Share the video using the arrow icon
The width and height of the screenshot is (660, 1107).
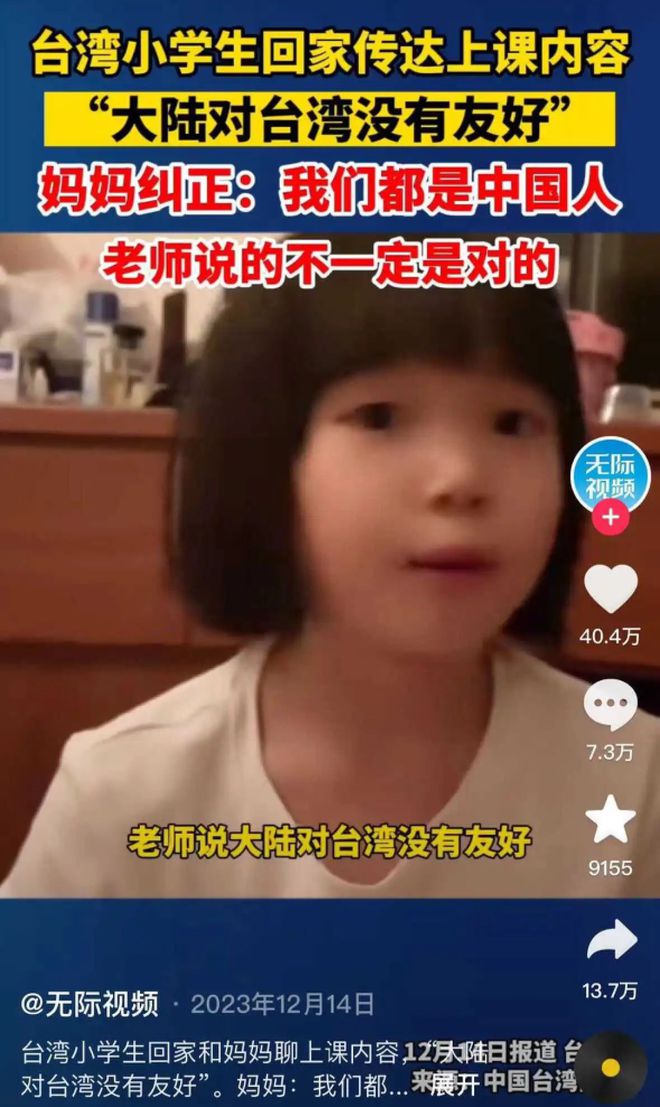[x=610, y=941]
